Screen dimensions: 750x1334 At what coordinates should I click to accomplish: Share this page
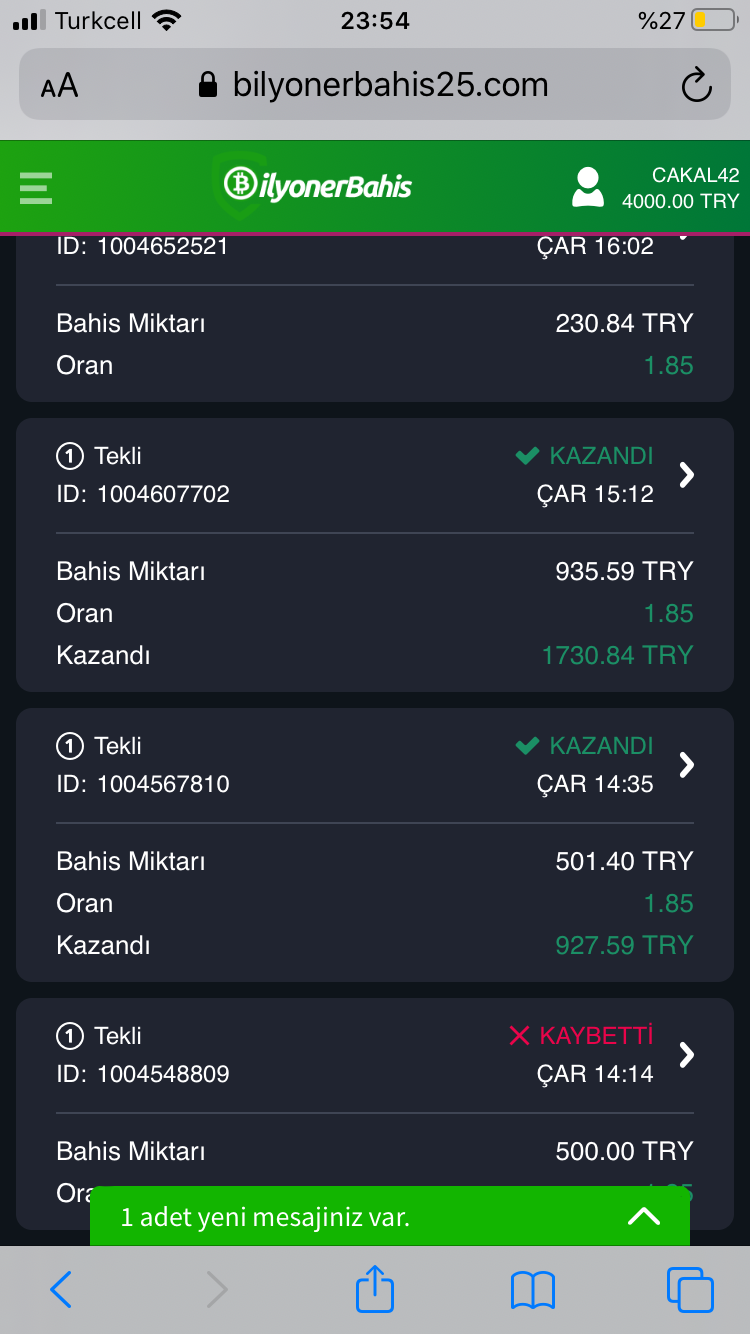pos(375,1288)
